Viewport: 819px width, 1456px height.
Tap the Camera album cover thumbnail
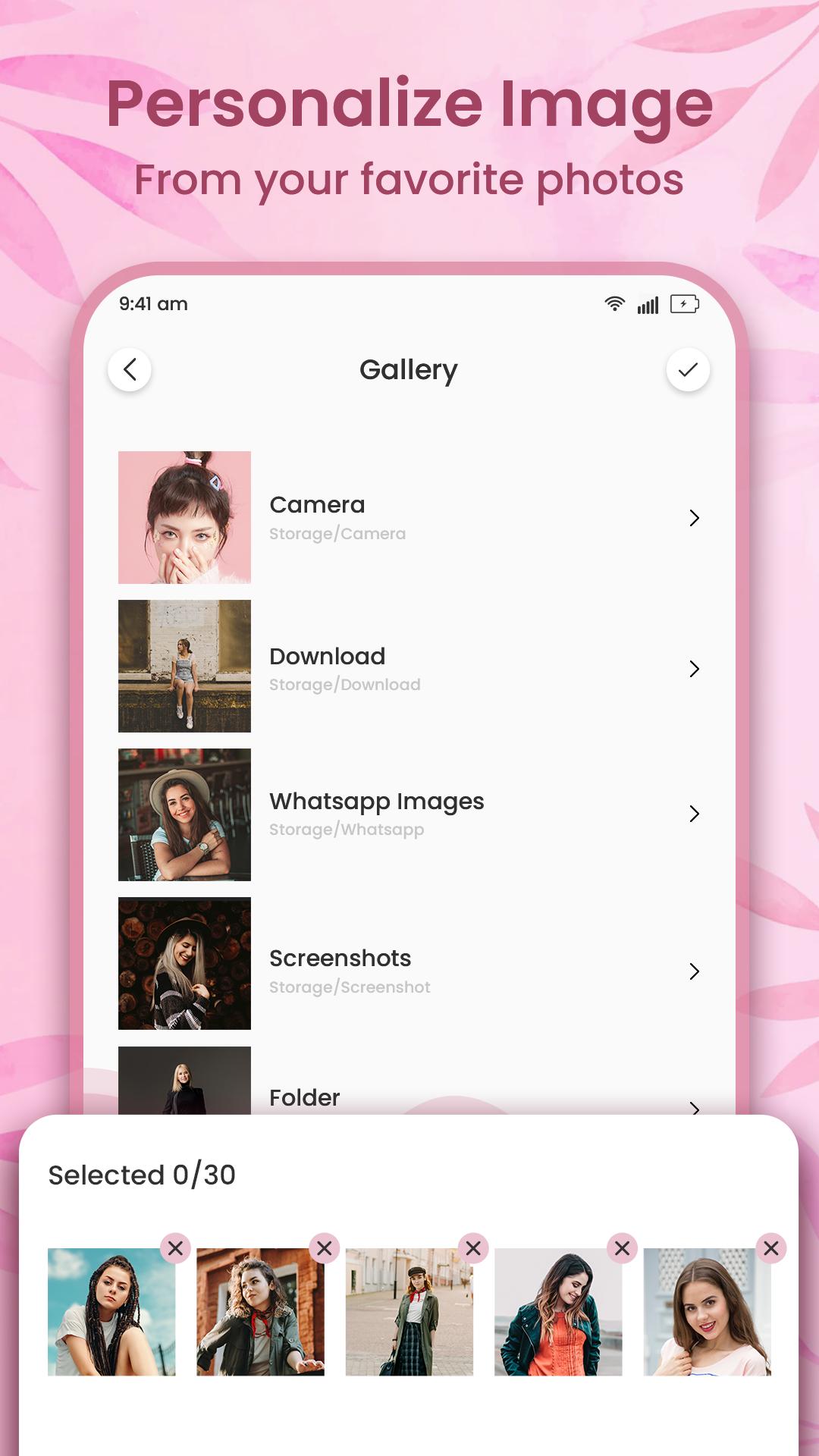pos(184,517)
